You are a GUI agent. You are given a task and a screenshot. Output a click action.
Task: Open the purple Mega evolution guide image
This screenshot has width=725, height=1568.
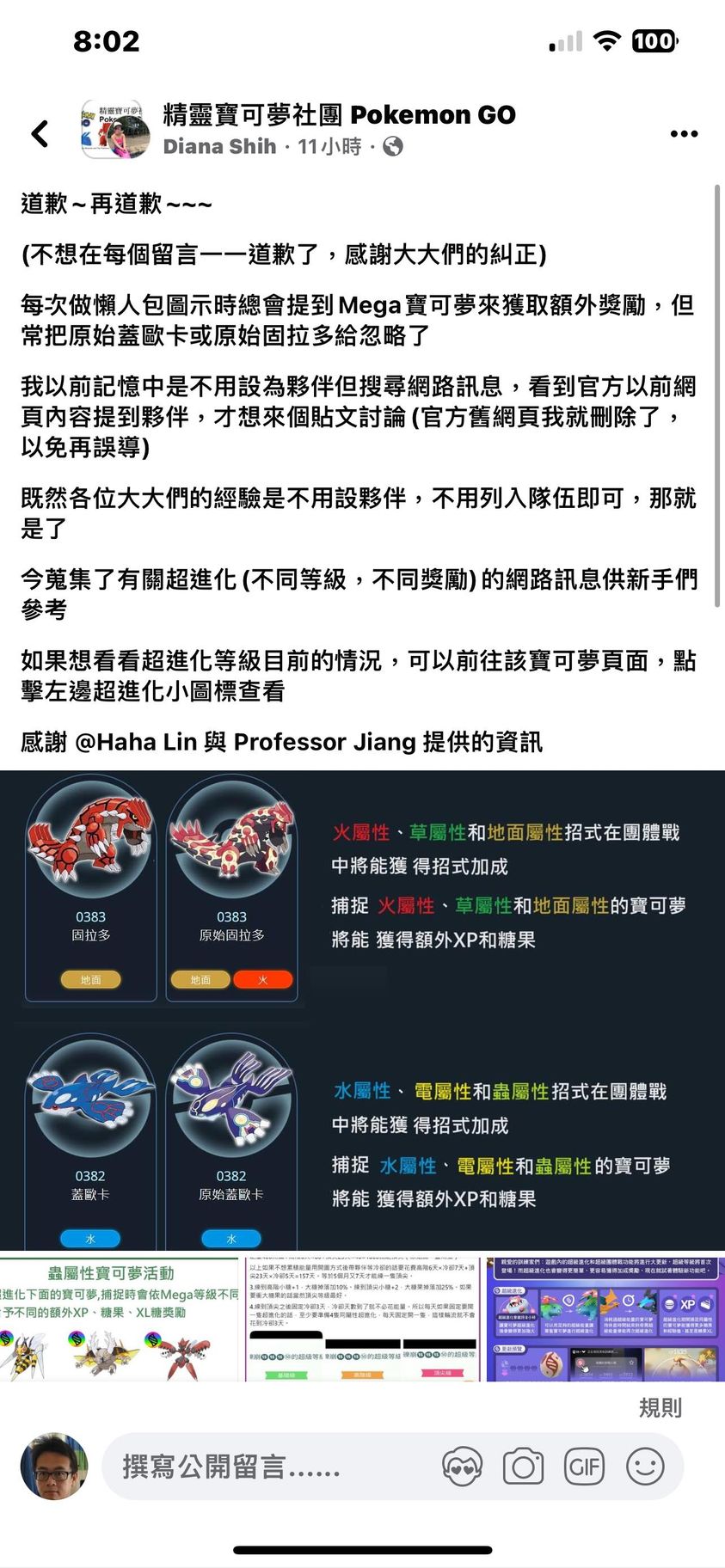[x=605, y=1320]
